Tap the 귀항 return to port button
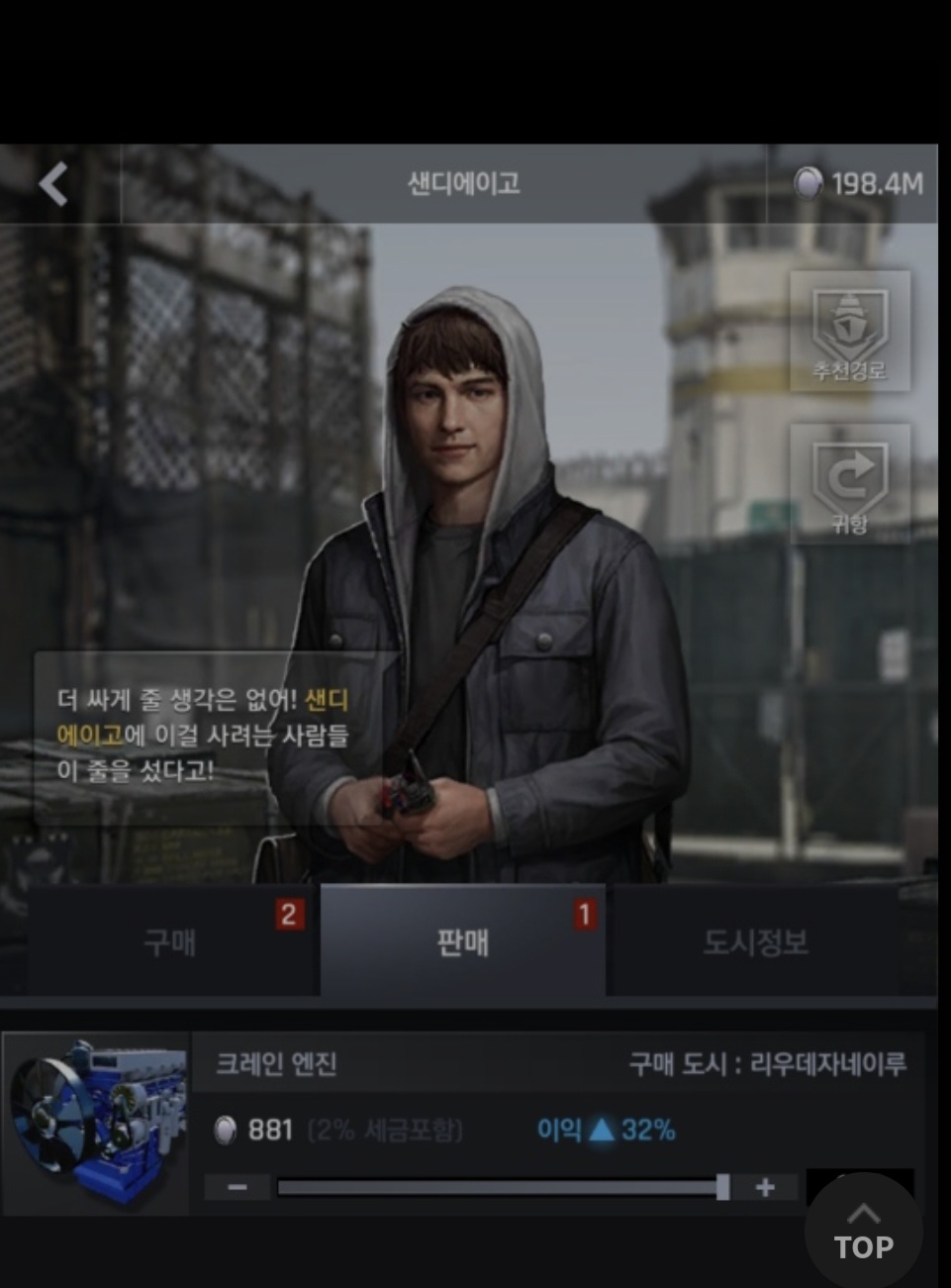Viewport: 951px width, 1288px height. point(849,484)
